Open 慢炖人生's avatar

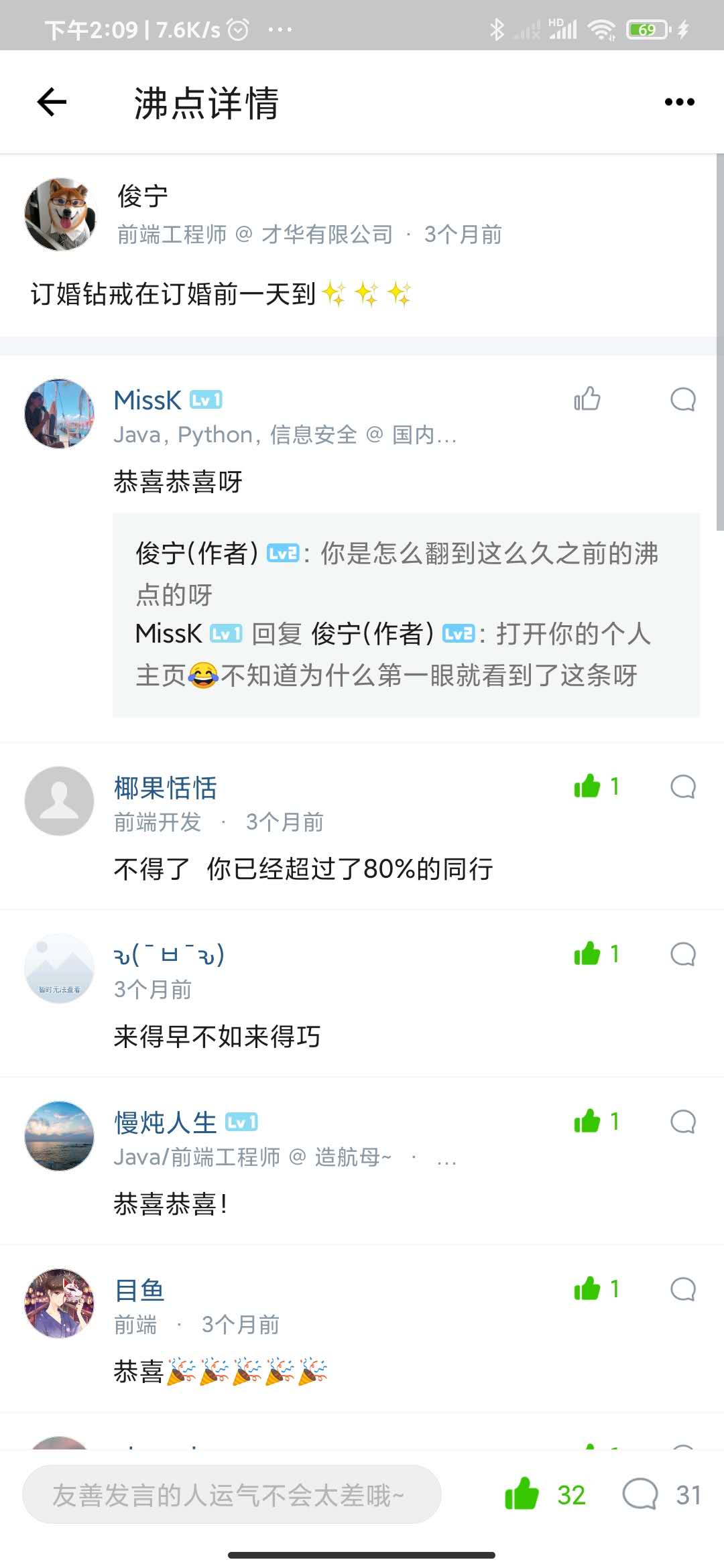pyautogui.click(x=60, y=1136)
